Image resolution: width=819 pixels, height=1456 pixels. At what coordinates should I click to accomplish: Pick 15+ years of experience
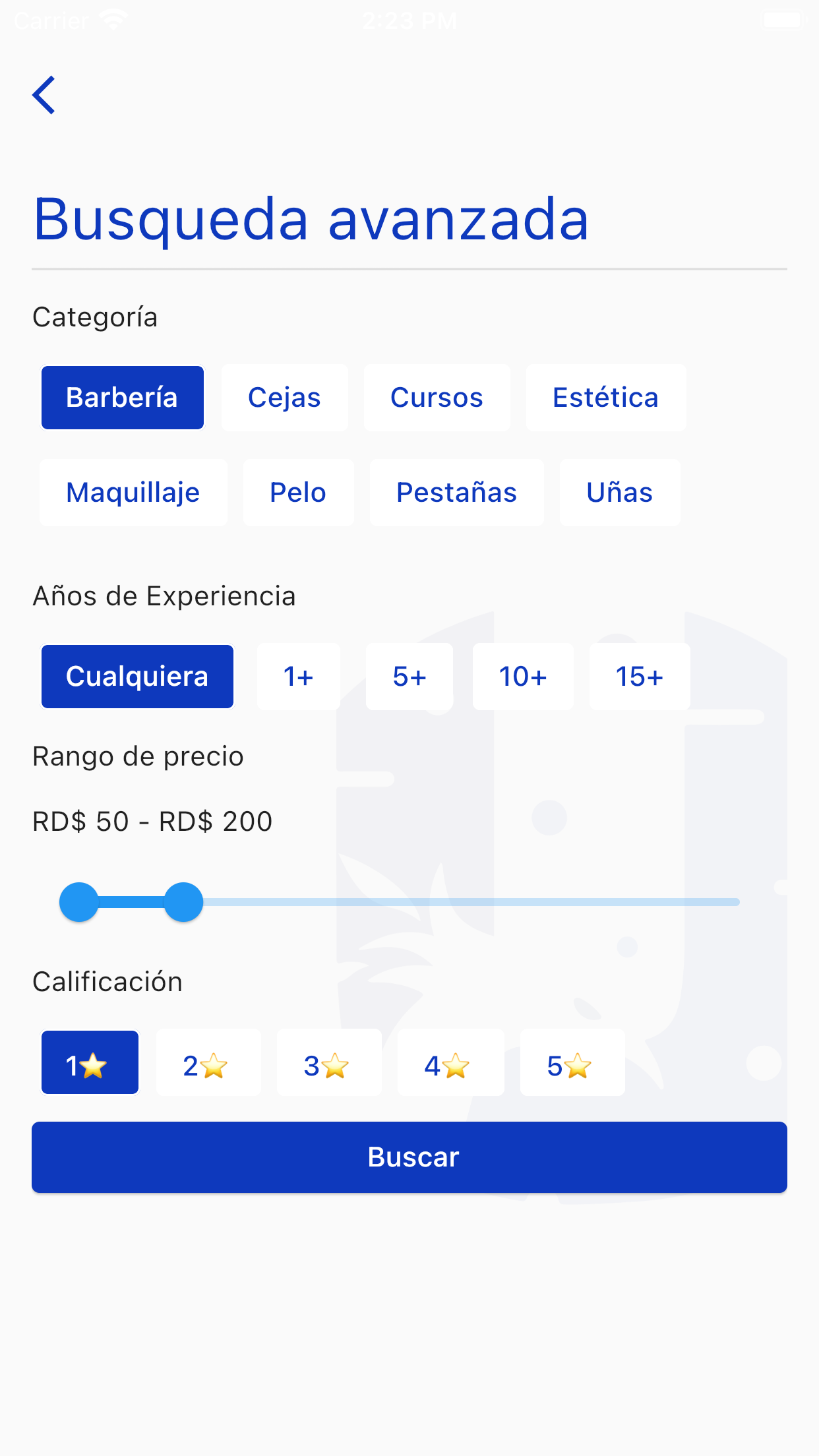[x=639, y=677]
